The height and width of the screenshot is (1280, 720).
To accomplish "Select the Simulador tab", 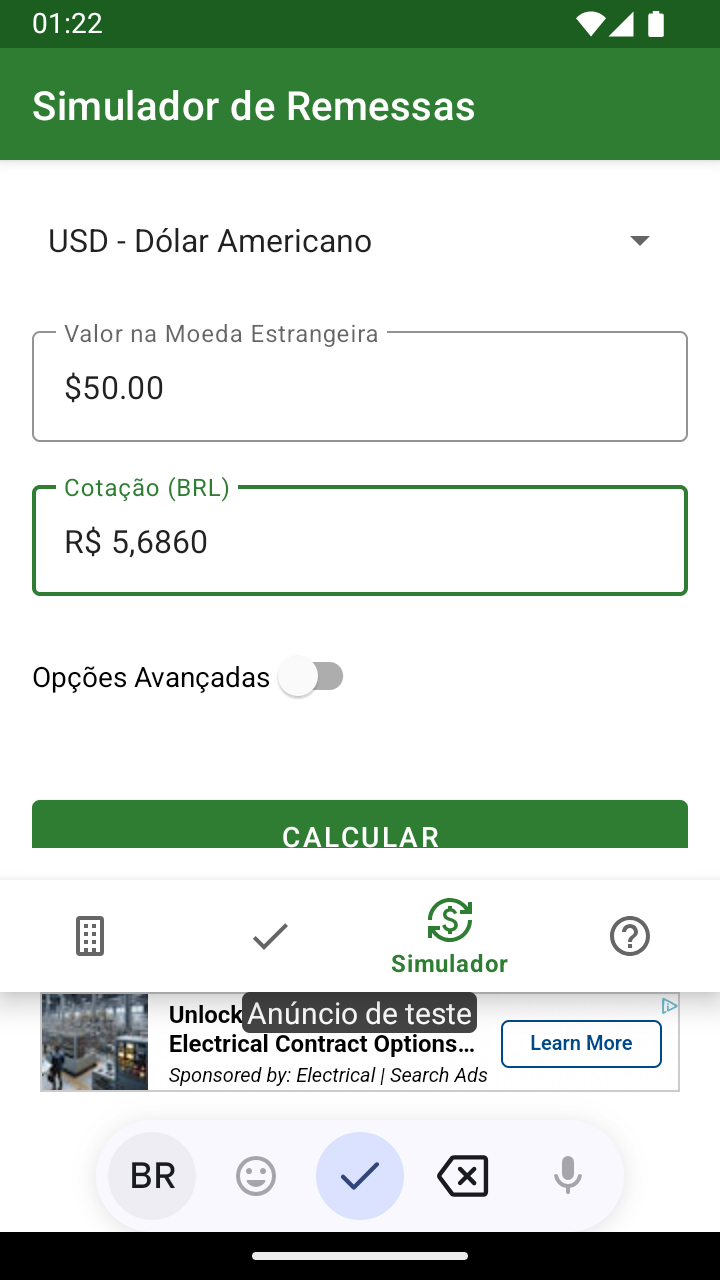I will 450,936.
